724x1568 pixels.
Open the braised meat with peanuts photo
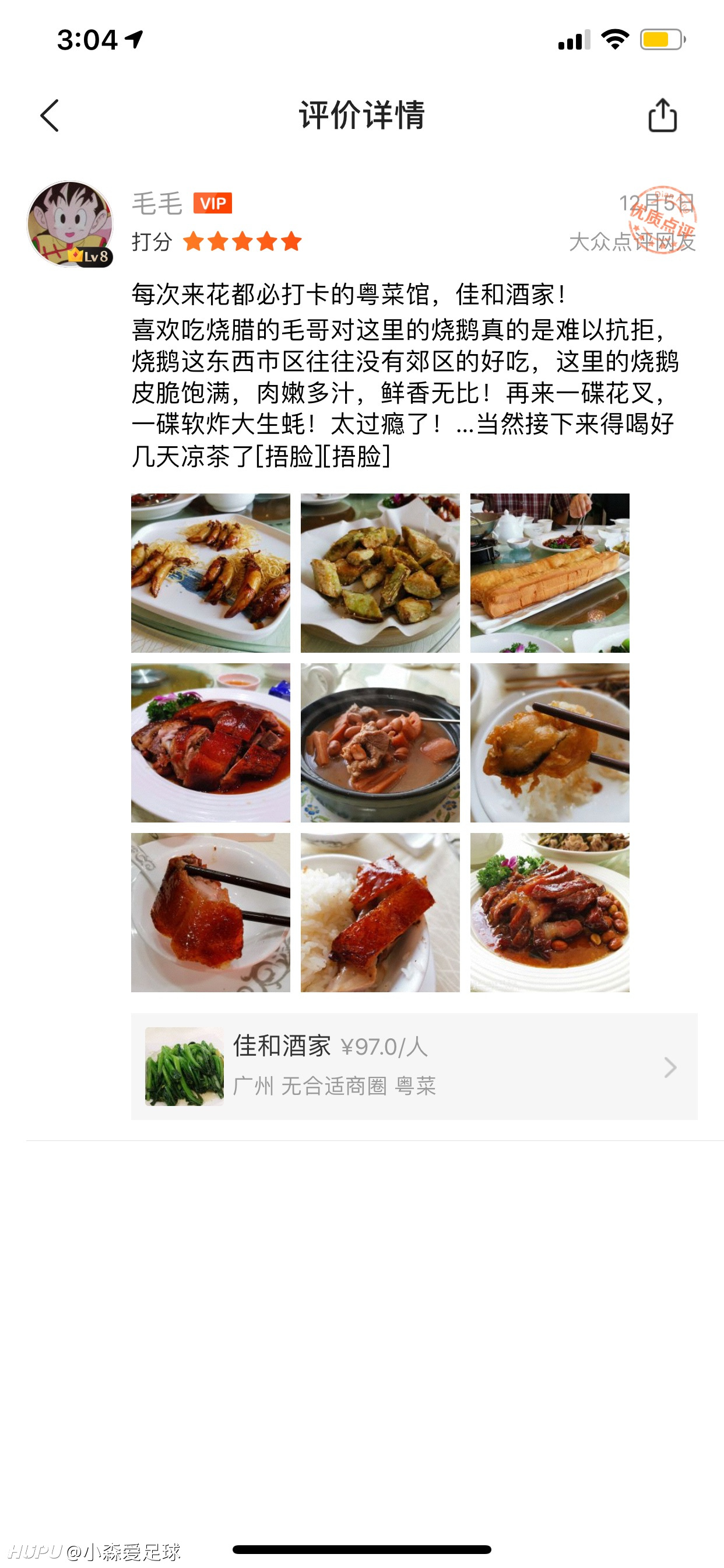click(x=550, y=912)
